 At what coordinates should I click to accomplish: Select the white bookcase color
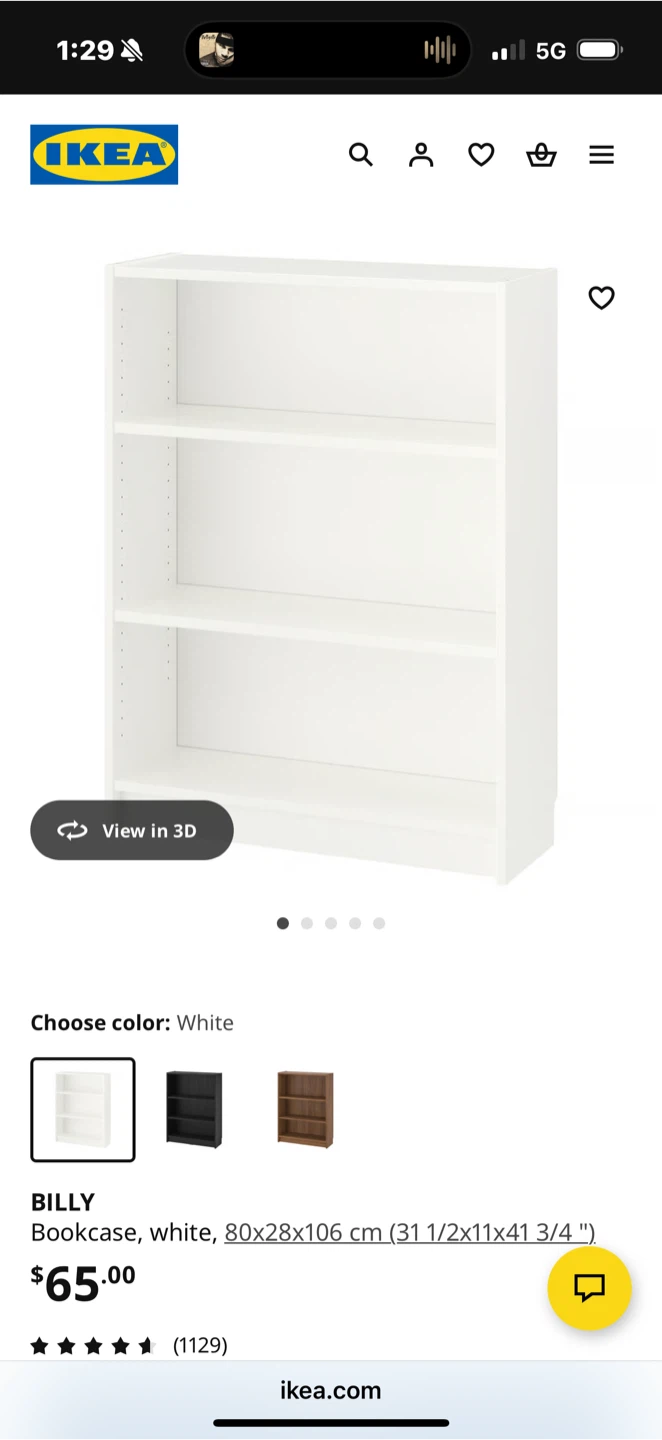[x=83, y=1109]
